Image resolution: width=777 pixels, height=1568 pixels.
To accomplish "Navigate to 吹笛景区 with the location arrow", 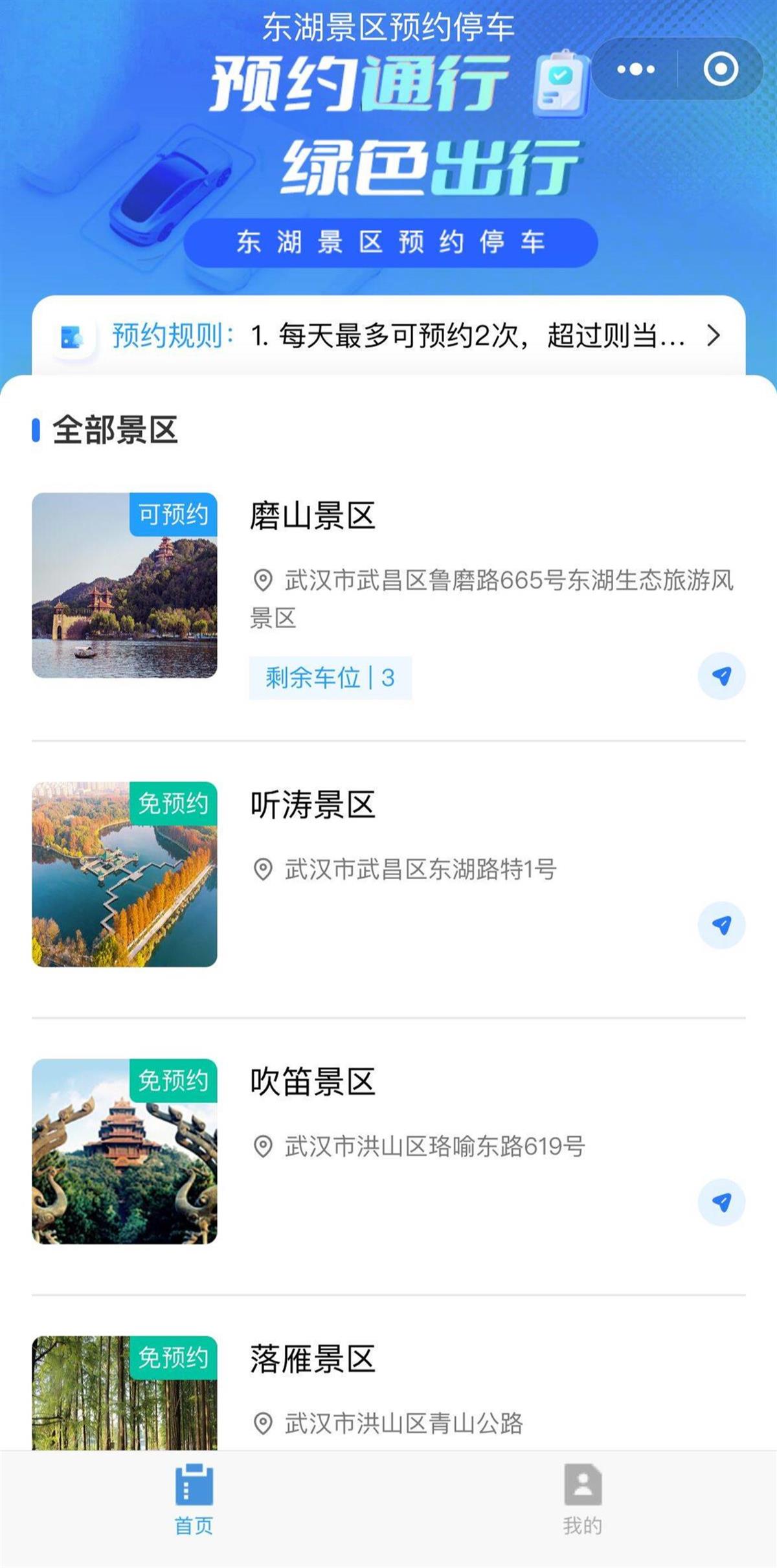I will point(721,1202).
